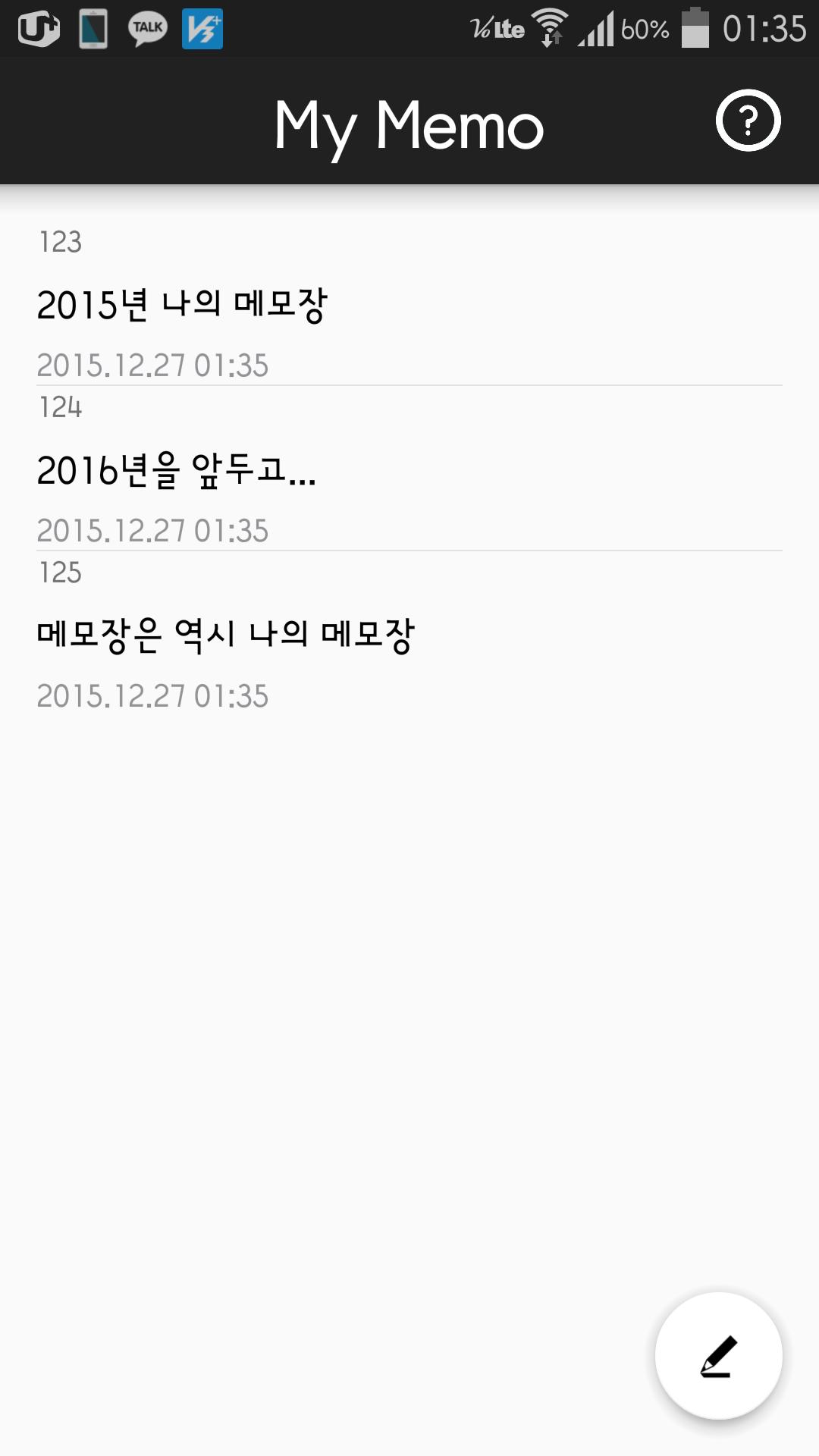This screenshot has width=819, height=1456.
Task: Open the help question mark icon
Action: pos(748,121)
